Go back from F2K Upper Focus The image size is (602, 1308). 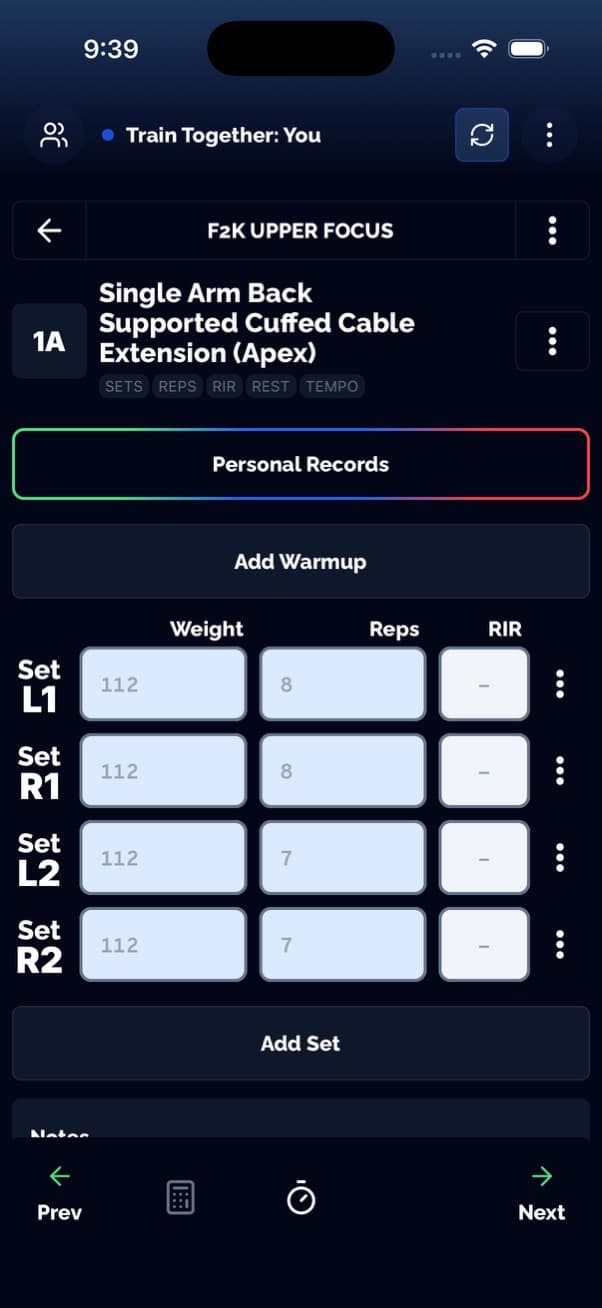[x=49, y=230]
